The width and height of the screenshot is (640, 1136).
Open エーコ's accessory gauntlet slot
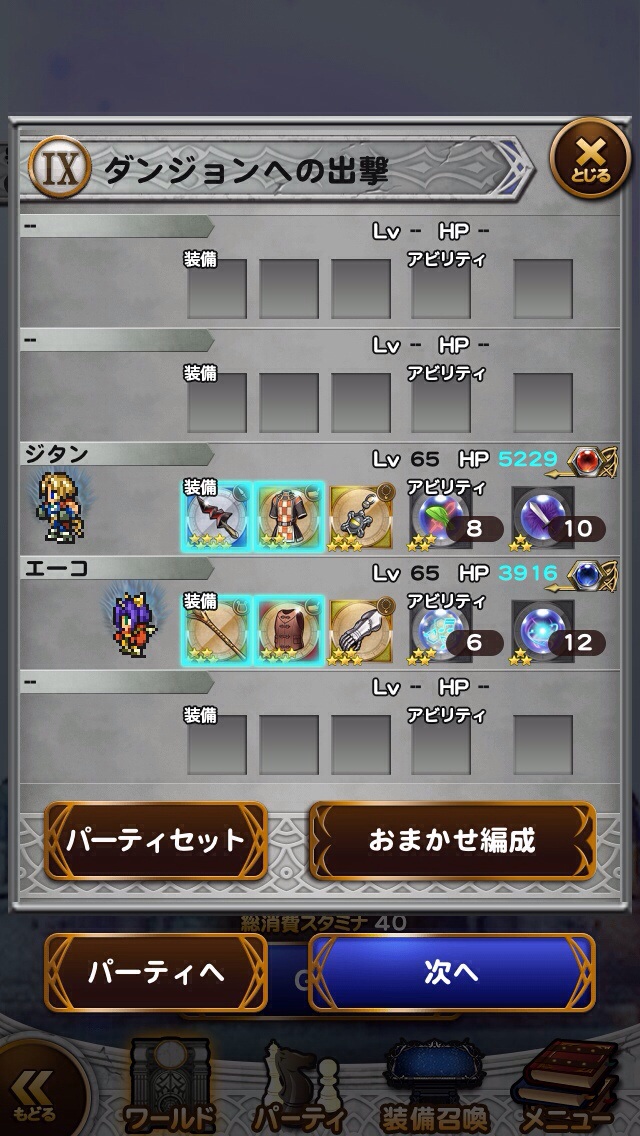[361, 630]
